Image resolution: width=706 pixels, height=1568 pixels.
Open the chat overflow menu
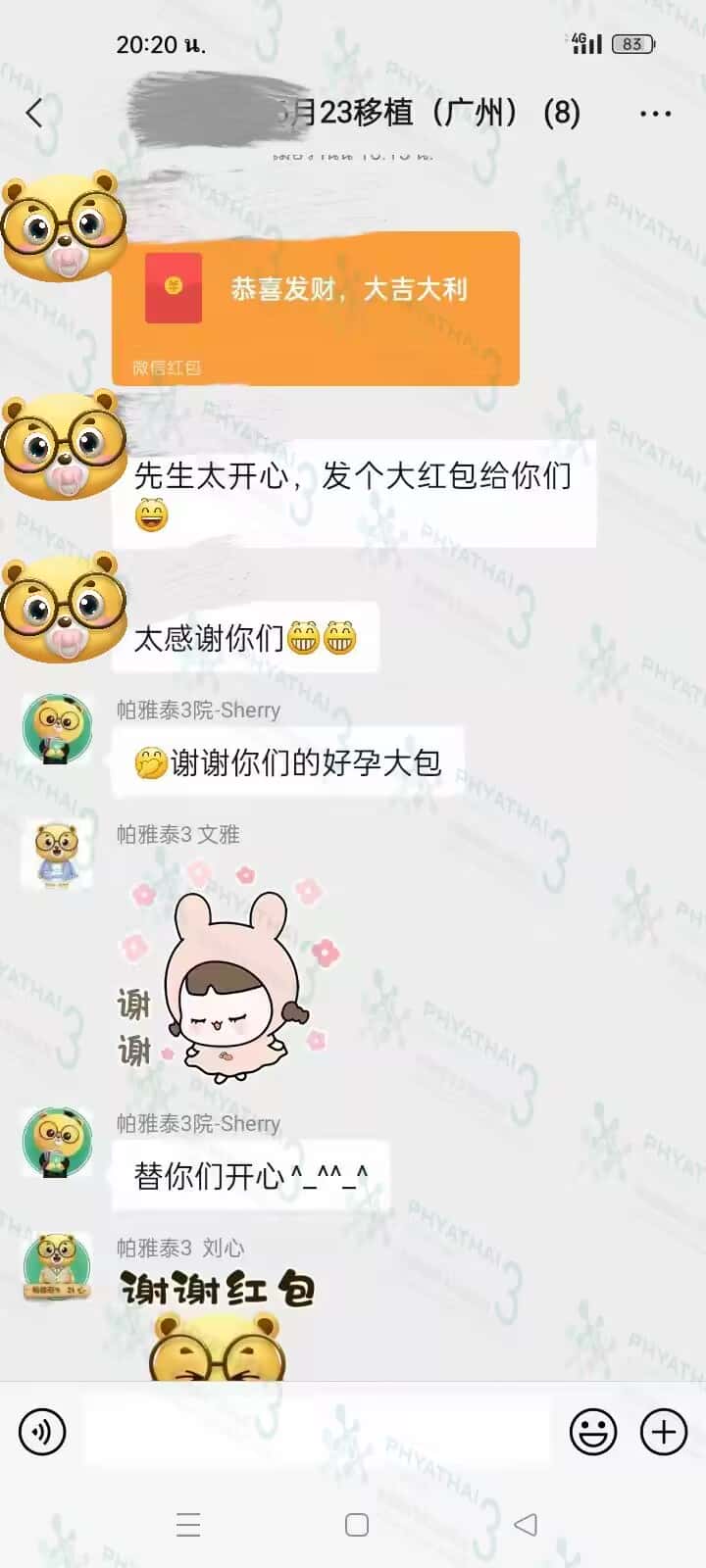click(x=655, y=114)
